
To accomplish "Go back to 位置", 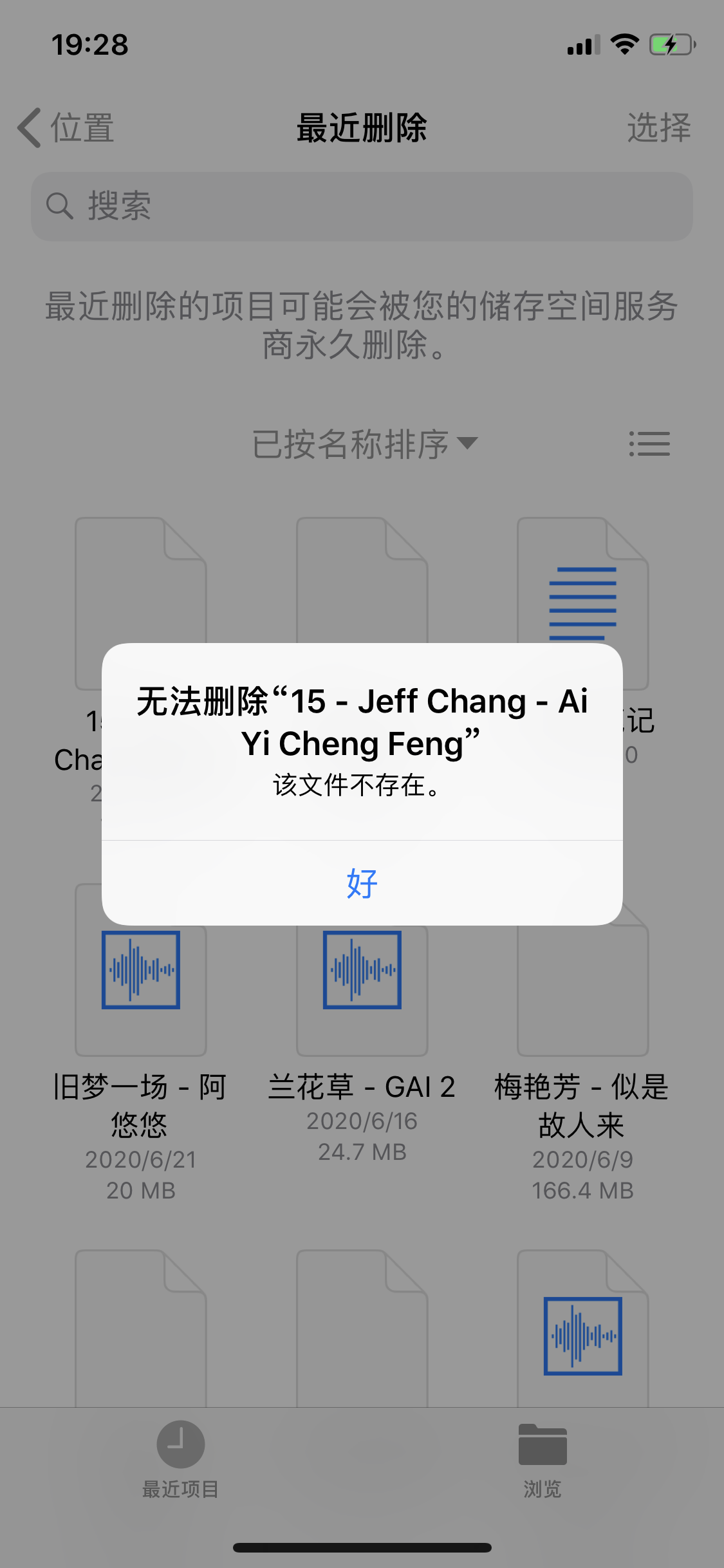I will 66,127.
